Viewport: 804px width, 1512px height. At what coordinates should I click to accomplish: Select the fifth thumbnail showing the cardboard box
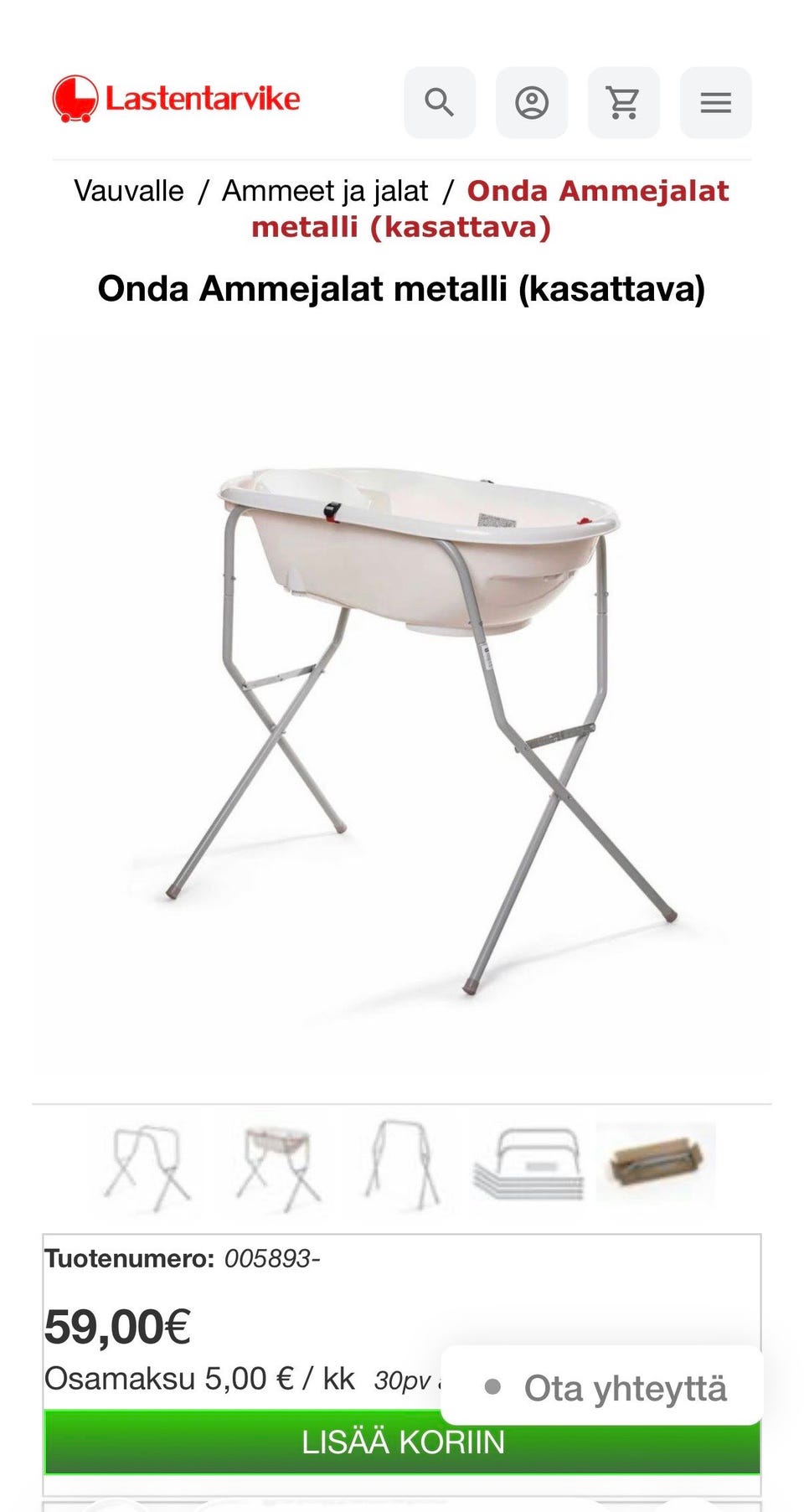[x=657, y=1164]
